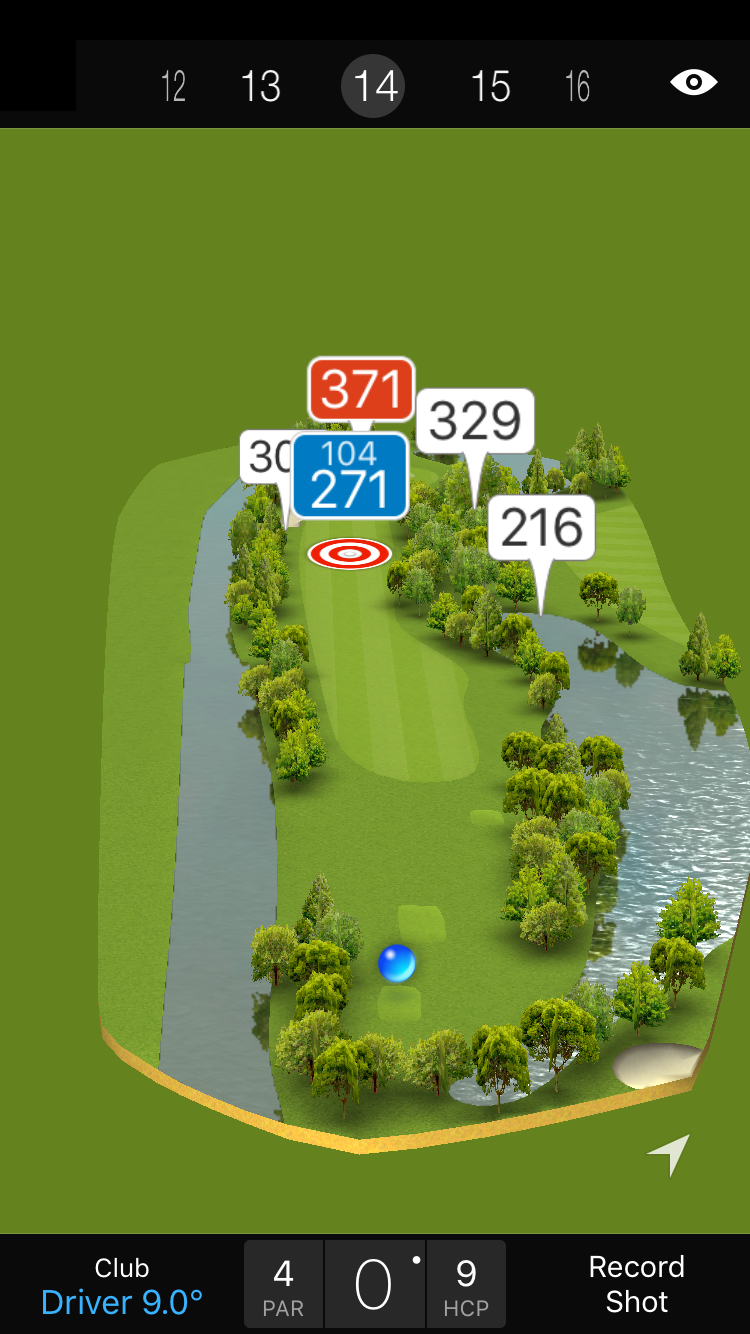Tap the Record Shot button

click(x=636, y=1284)
